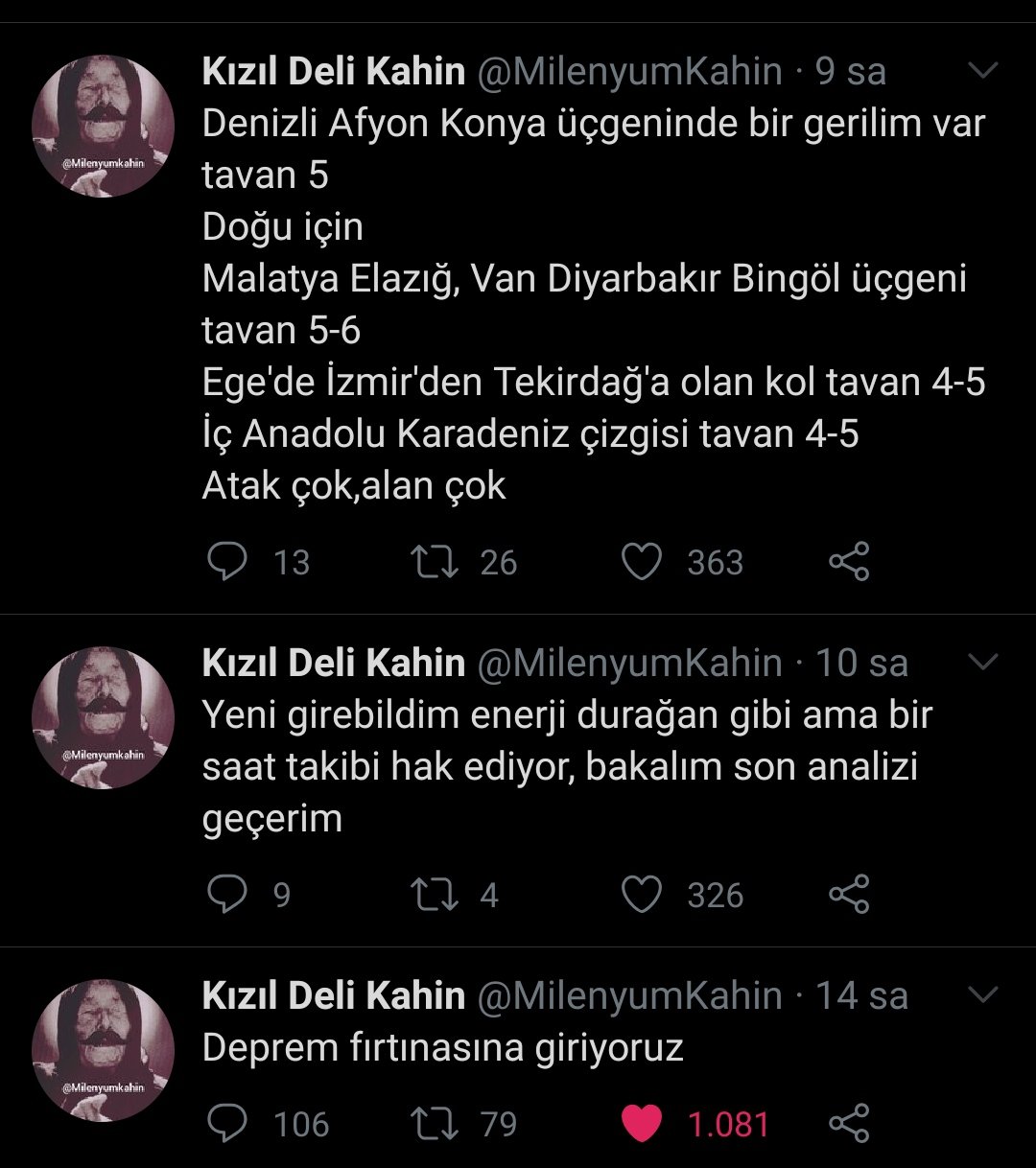
Task: Open the 'Deprem fırtınasına giriyoruz' tweet details
Action: click(x=442, y=1047)
